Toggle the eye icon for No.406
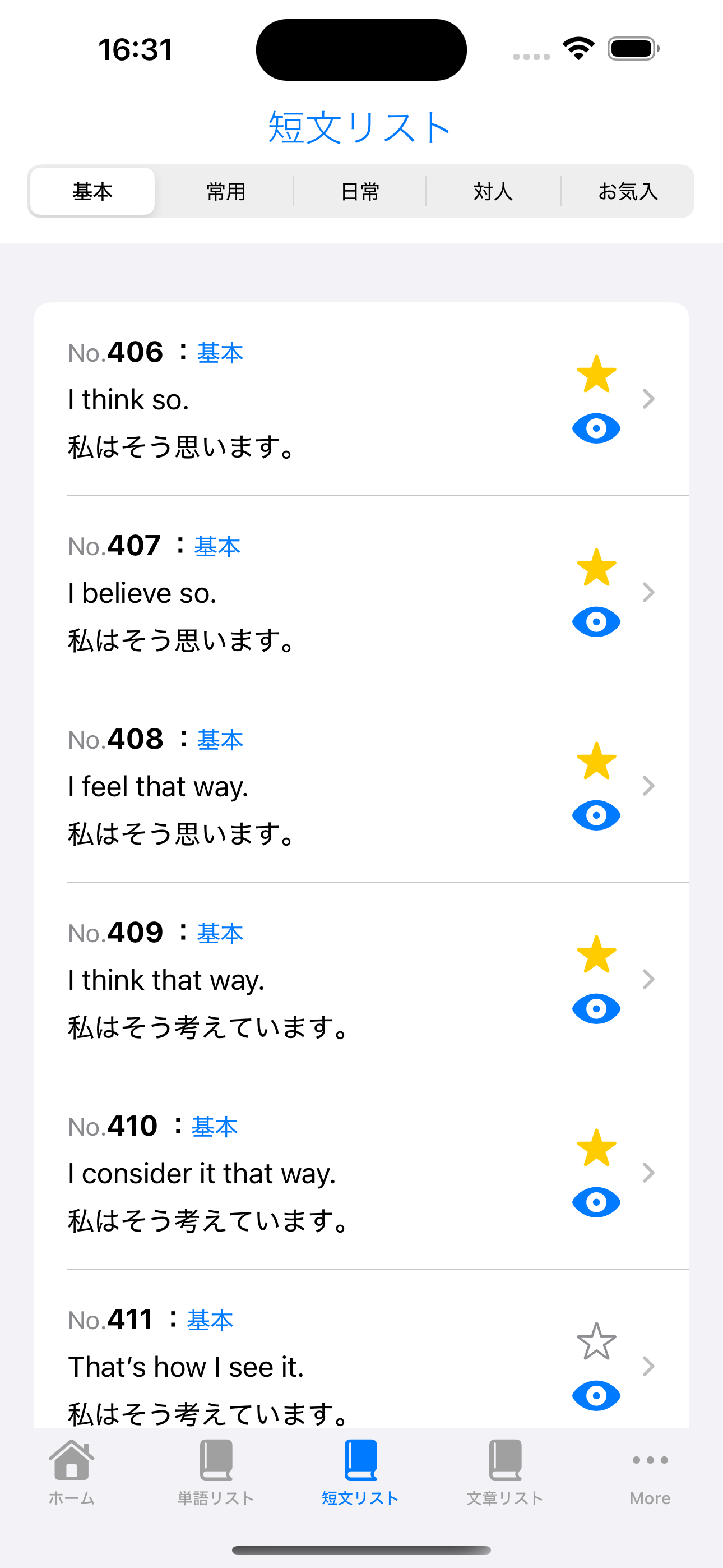This screenshot has height=1568, width=723. click(596, 428)
